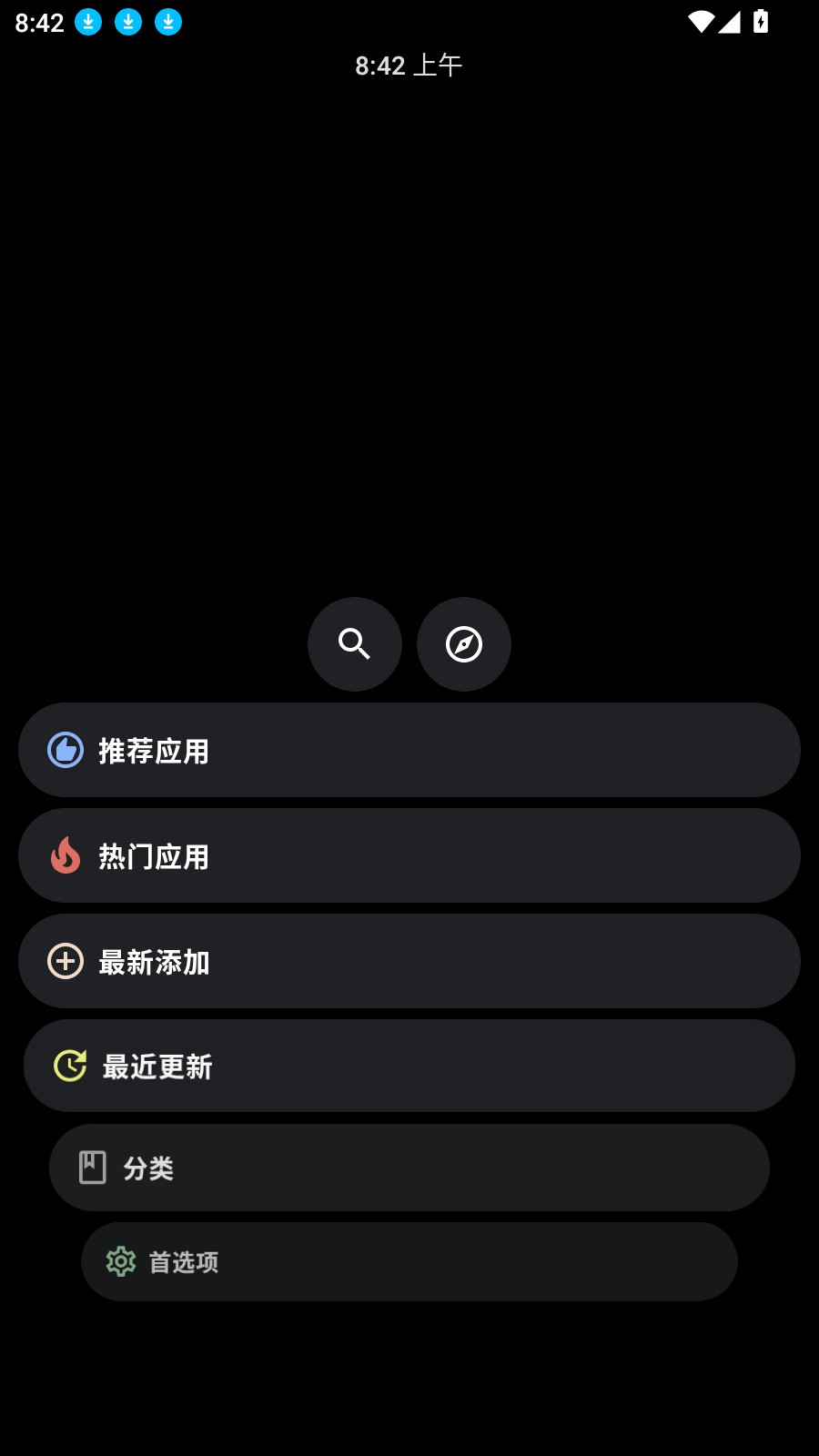Tap the blue thumb icon beside 推荐应用
Screen dimensions: 819x1456
coord(65,750)
